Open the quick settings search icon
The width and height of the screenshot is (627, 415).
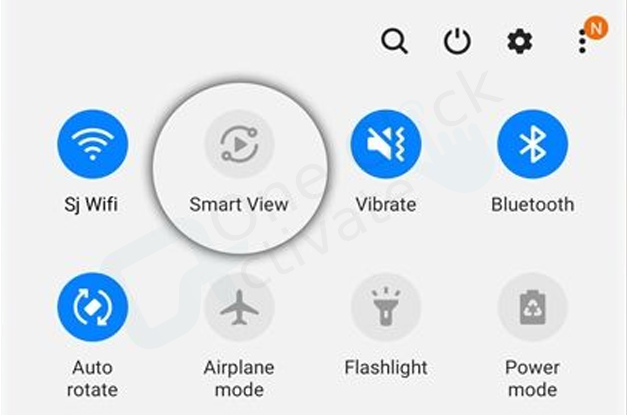pyautogui.click(x=395, y=42)
